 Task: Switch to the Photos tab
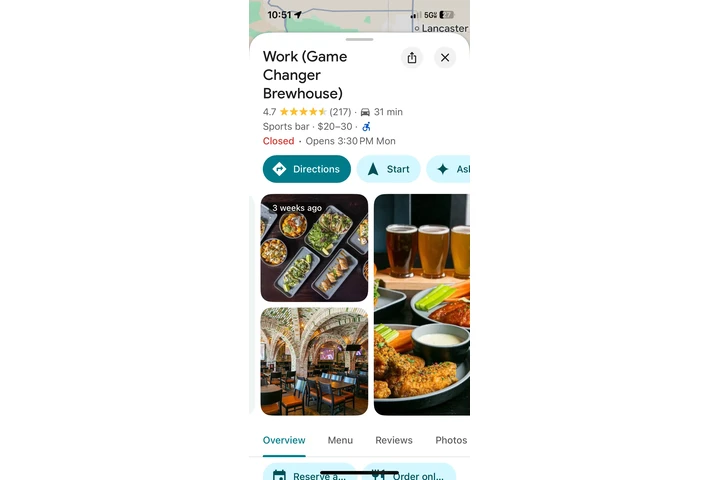coord(450,440)
